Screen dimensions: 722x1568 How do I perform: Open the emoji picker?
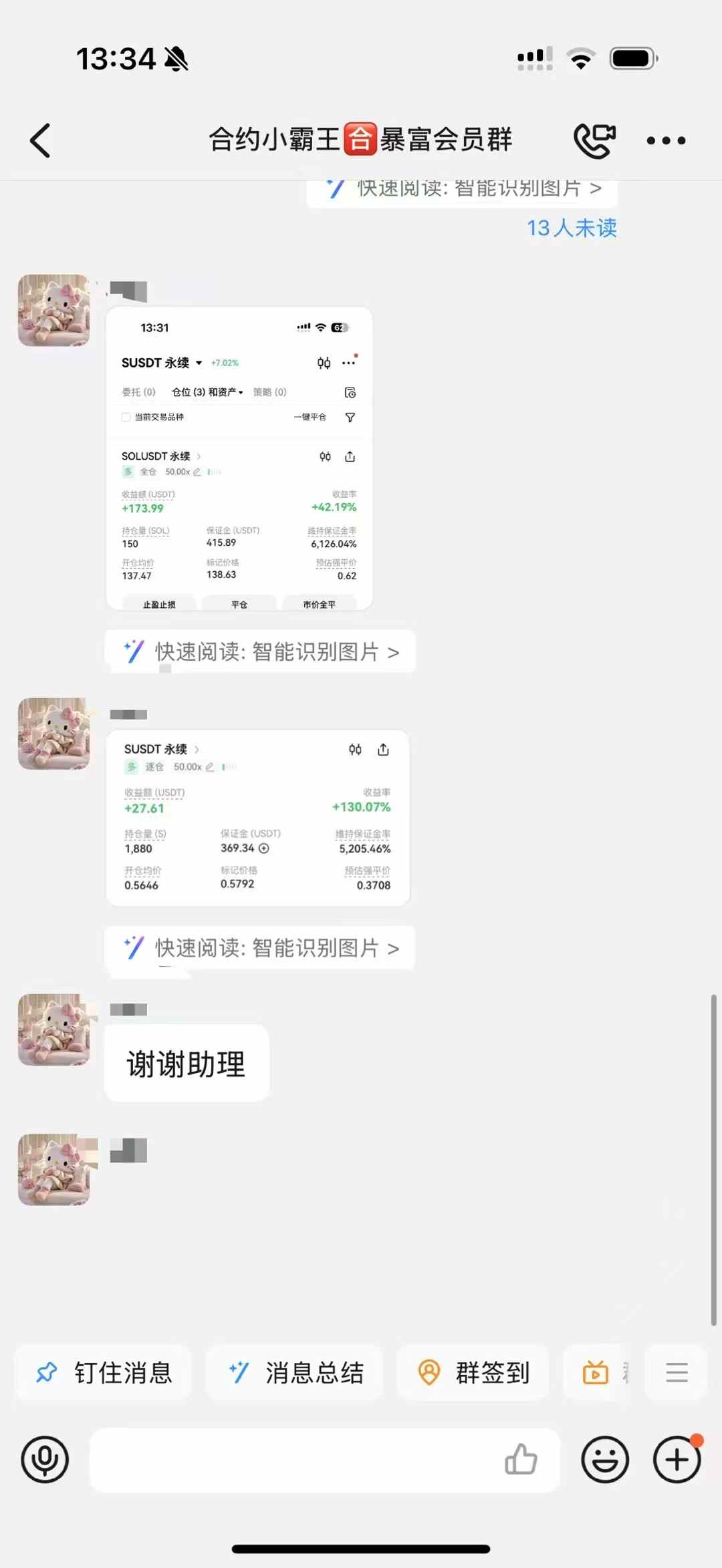coord(605,1460)
